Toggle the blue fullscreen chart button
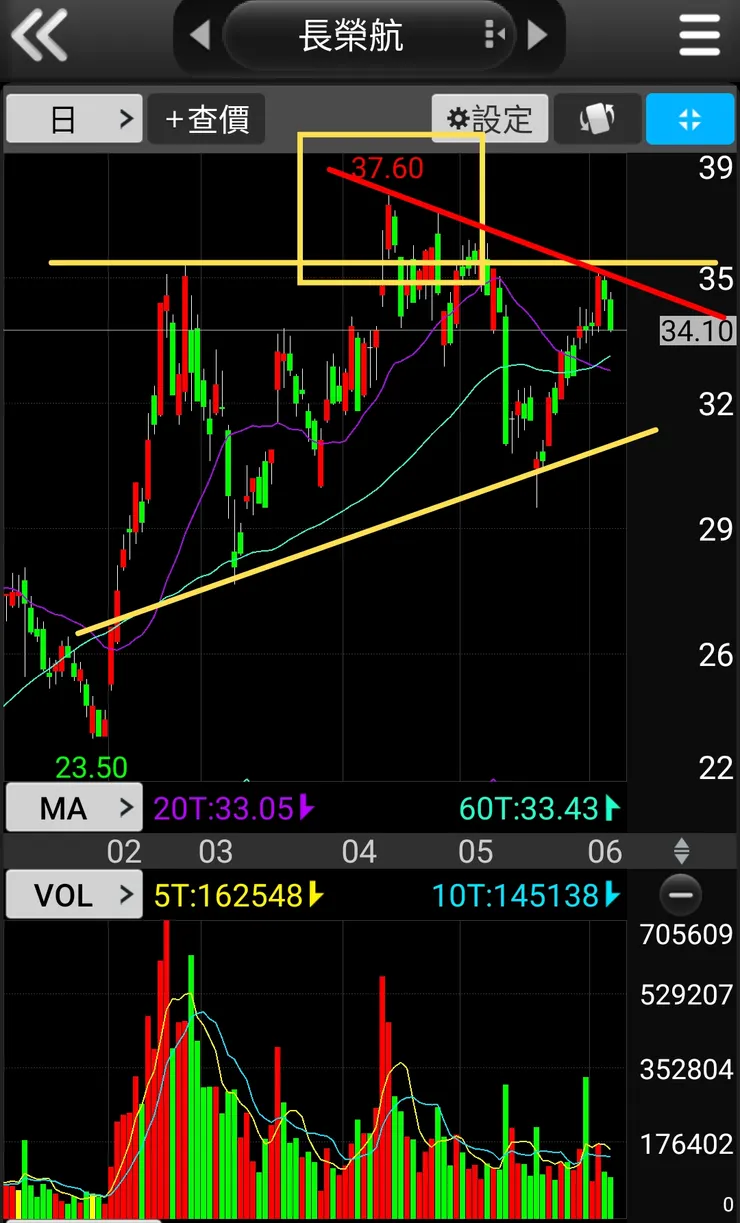This screenshot has height=1223, width=740. click(x=690, y=120)
